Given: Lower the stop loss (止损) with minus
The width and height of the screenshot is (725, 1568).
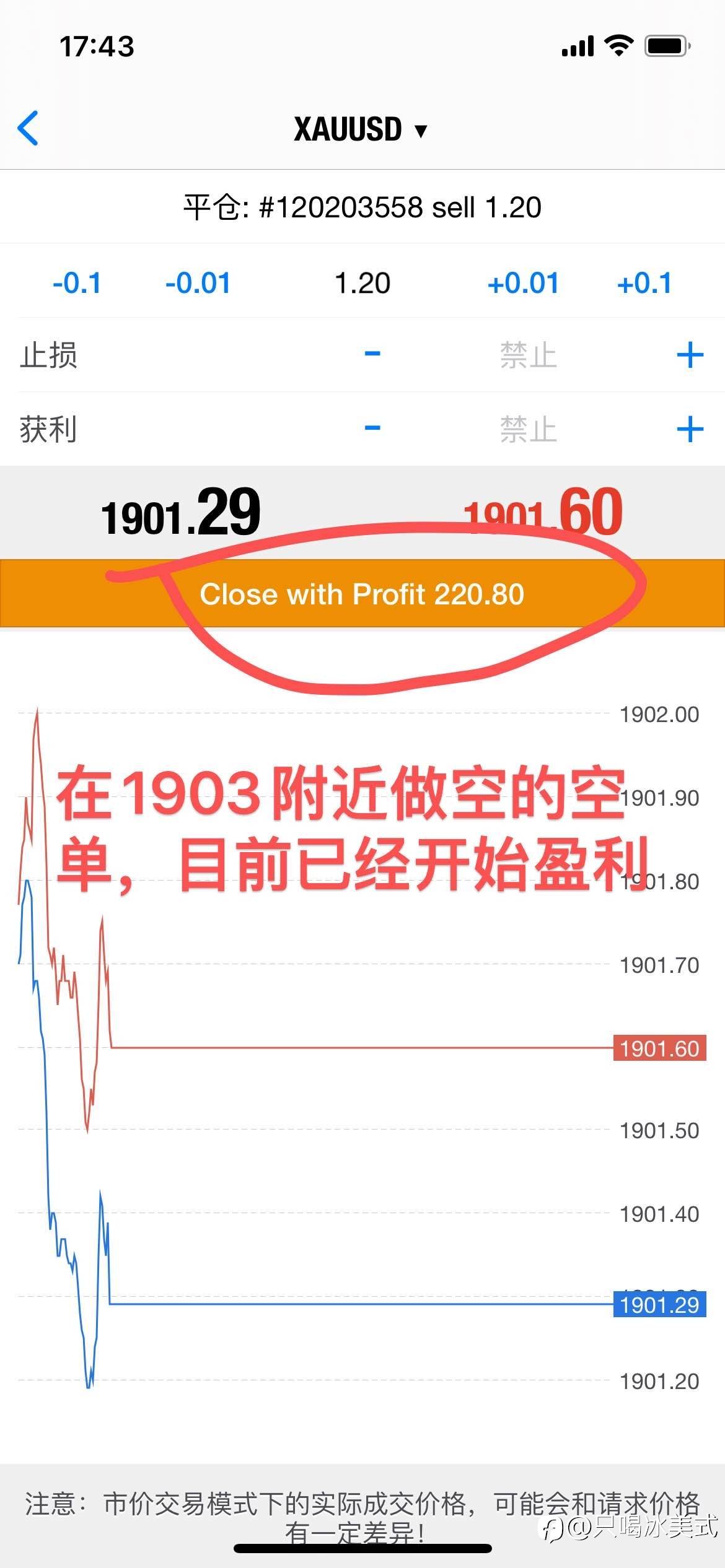Looking at the screenshot, I should click(372, 354).
